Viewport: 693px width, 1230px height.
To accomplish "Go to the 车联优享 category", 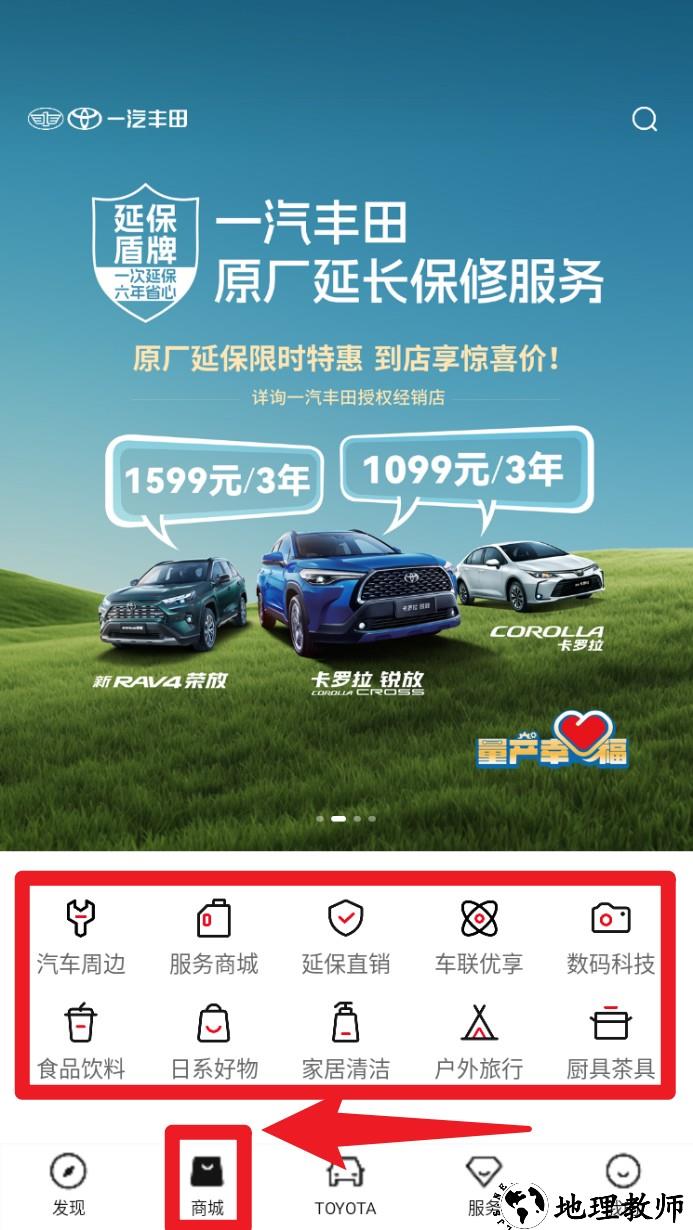I will (478, 937).
